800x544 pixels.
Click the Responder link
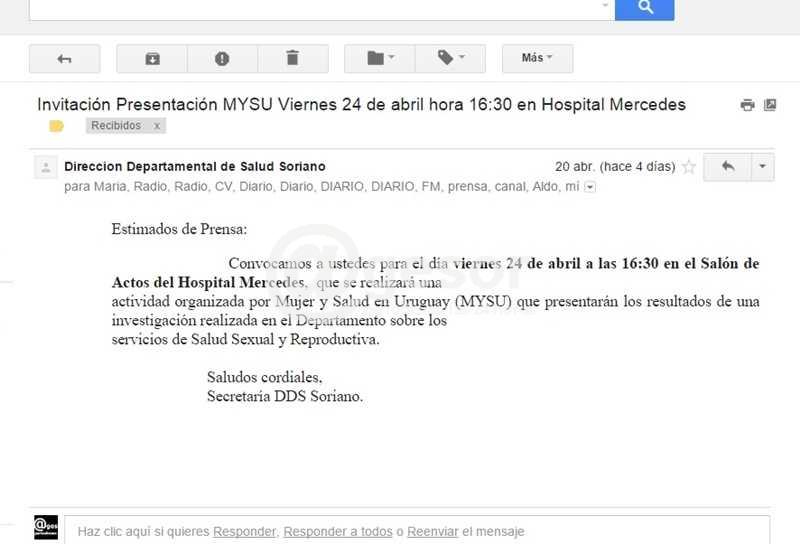coord(245,532)
